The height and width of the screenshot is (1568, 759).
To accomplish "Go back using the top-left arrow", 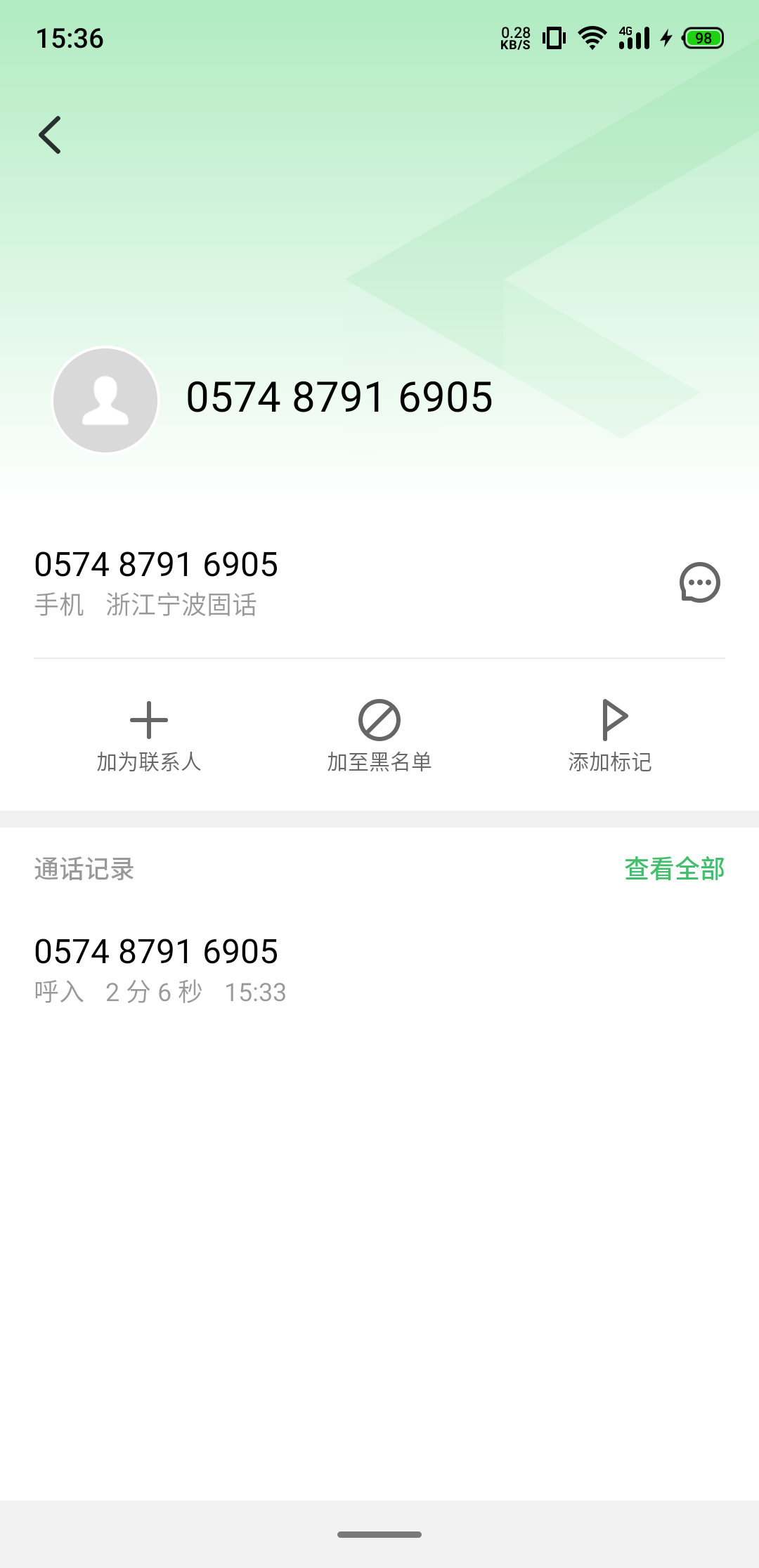I will click(50, 135).
